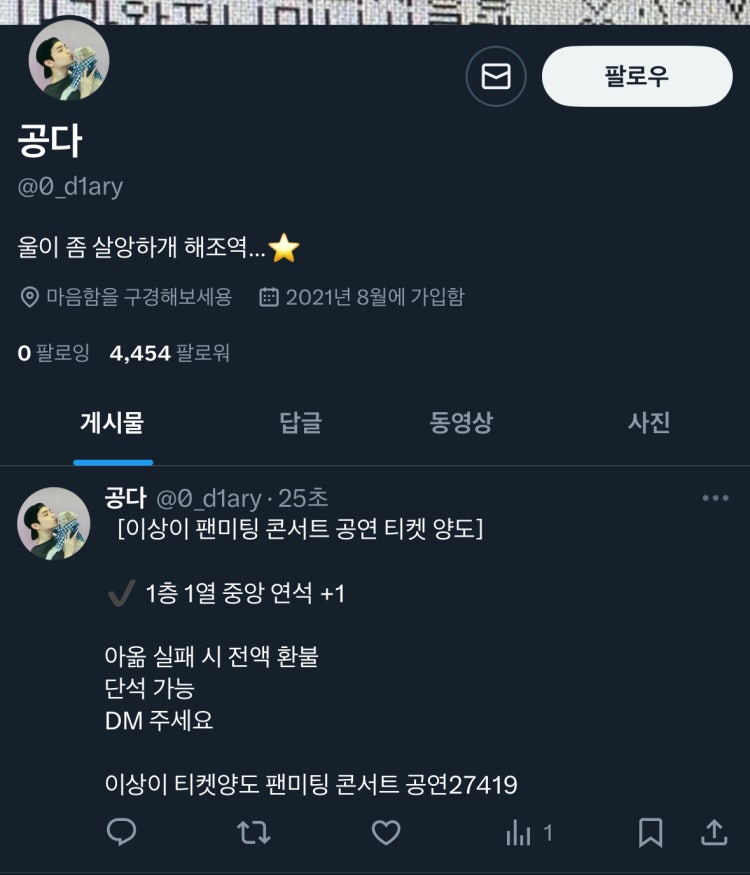The height and width of the screenshot is (875, 750).
Task: Open the 팔로잉 list
Action: point(54,353)
